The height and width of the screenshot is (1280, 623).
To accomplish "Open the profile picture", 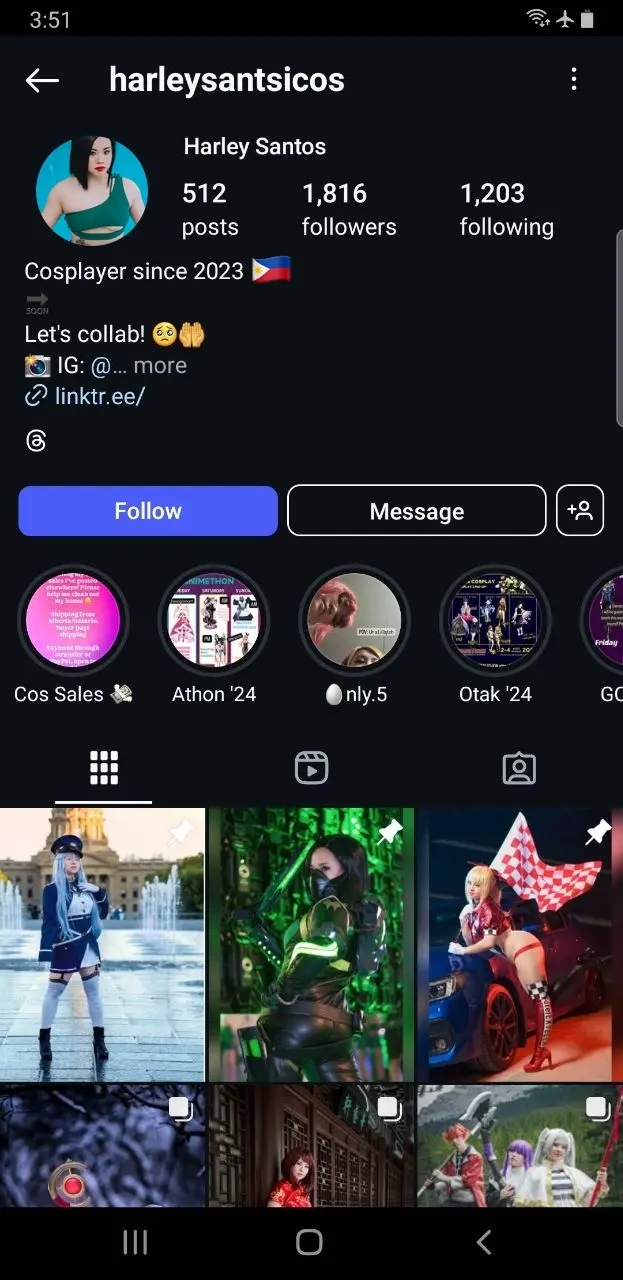I will coord(92,190).
